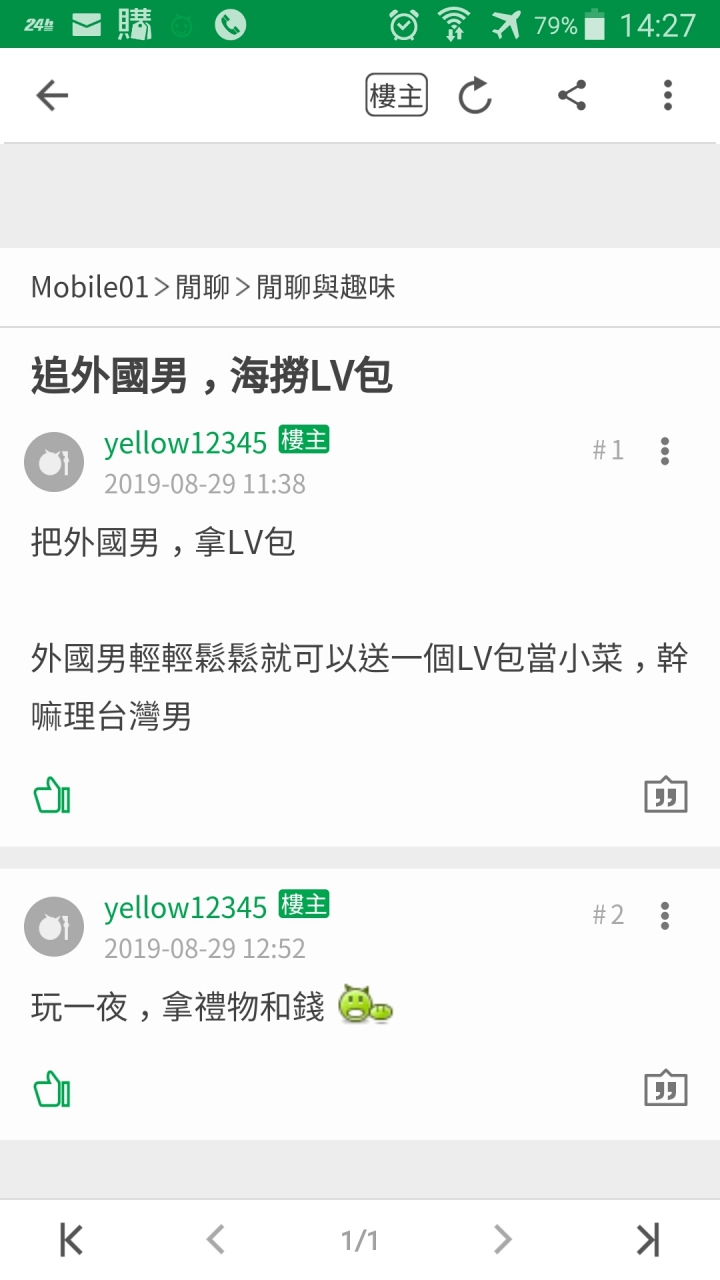Open the more options menu for post #2
Image resolution: width=720 pixels, height=1280 pixels.
click(665, 915)
